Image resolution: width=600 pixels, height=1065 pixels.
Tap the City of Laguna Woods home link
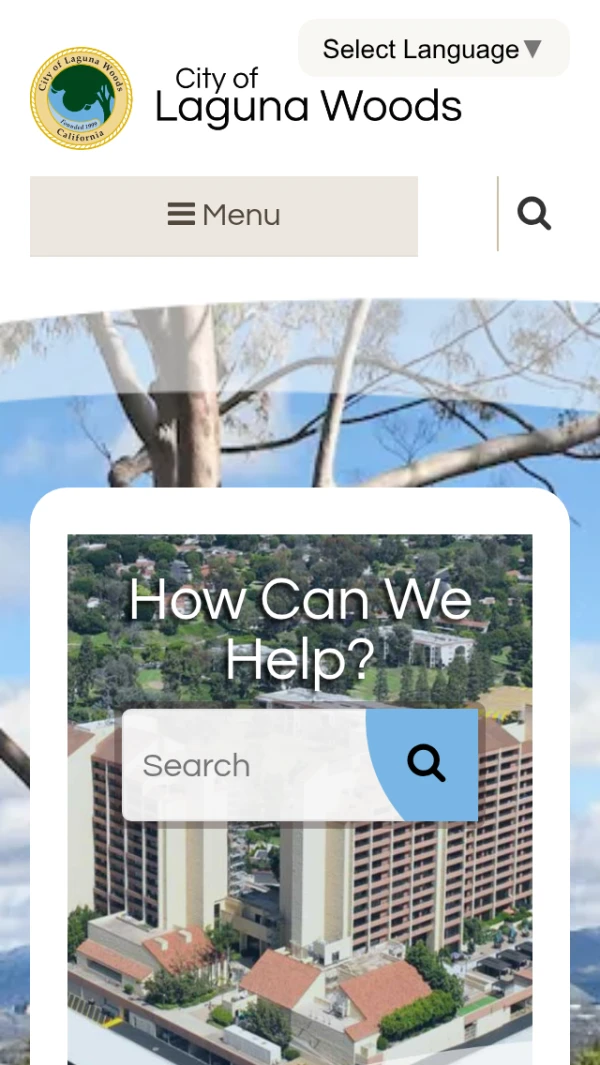[247, 98]
